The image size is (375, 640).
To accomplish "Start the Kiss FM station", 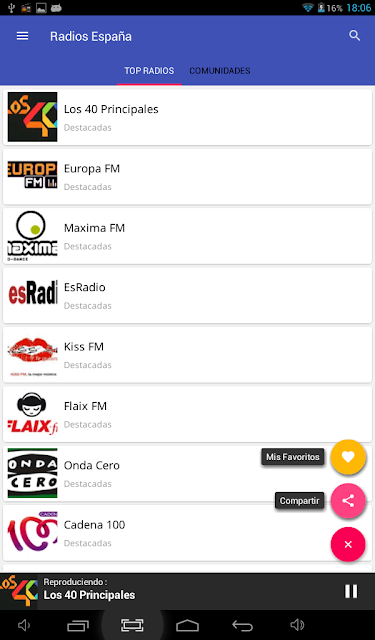I will pyautogui.click(x=187, y=355).
